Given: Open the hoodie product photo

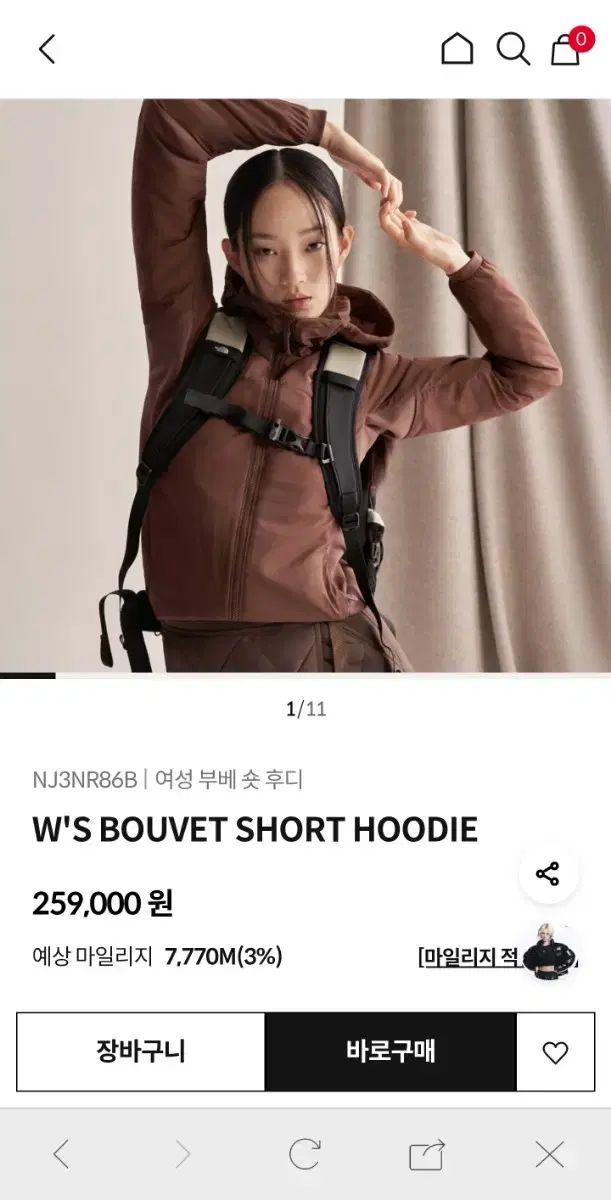Looking at the screenshot, I should click(305, 385).
